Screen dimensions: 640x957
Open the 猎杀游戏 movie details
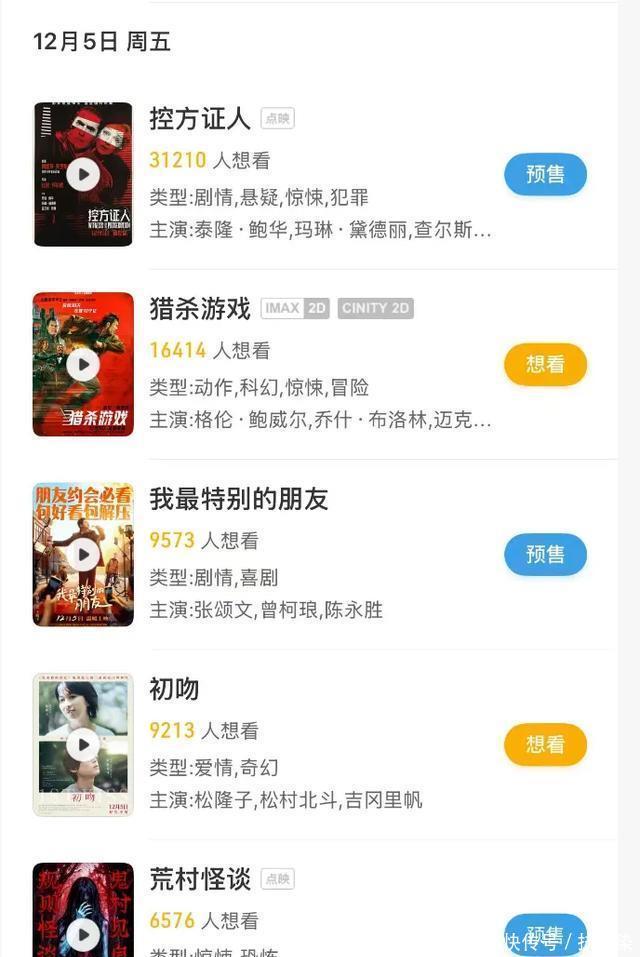pos(199,308)
